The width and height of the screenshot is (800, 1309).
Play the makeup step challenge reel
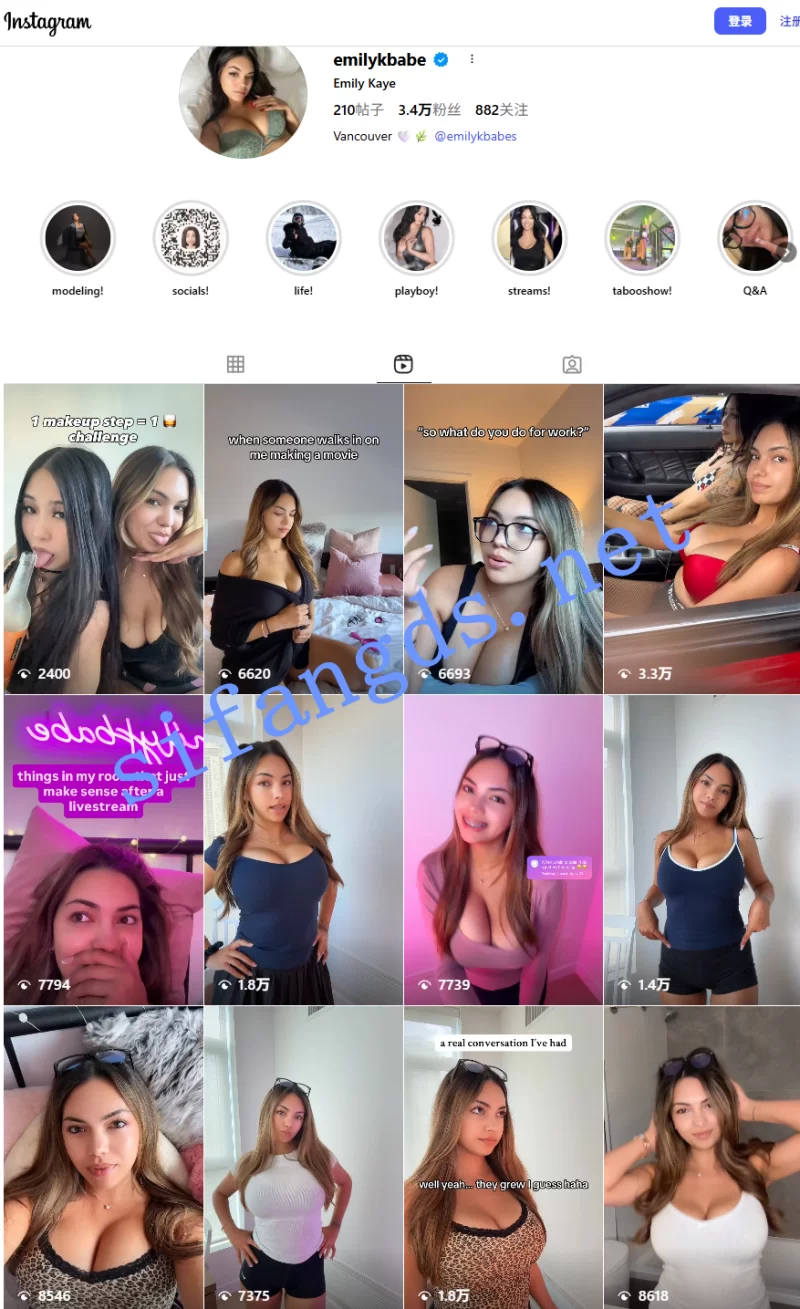pyautogui.click(x=104, y=540)
